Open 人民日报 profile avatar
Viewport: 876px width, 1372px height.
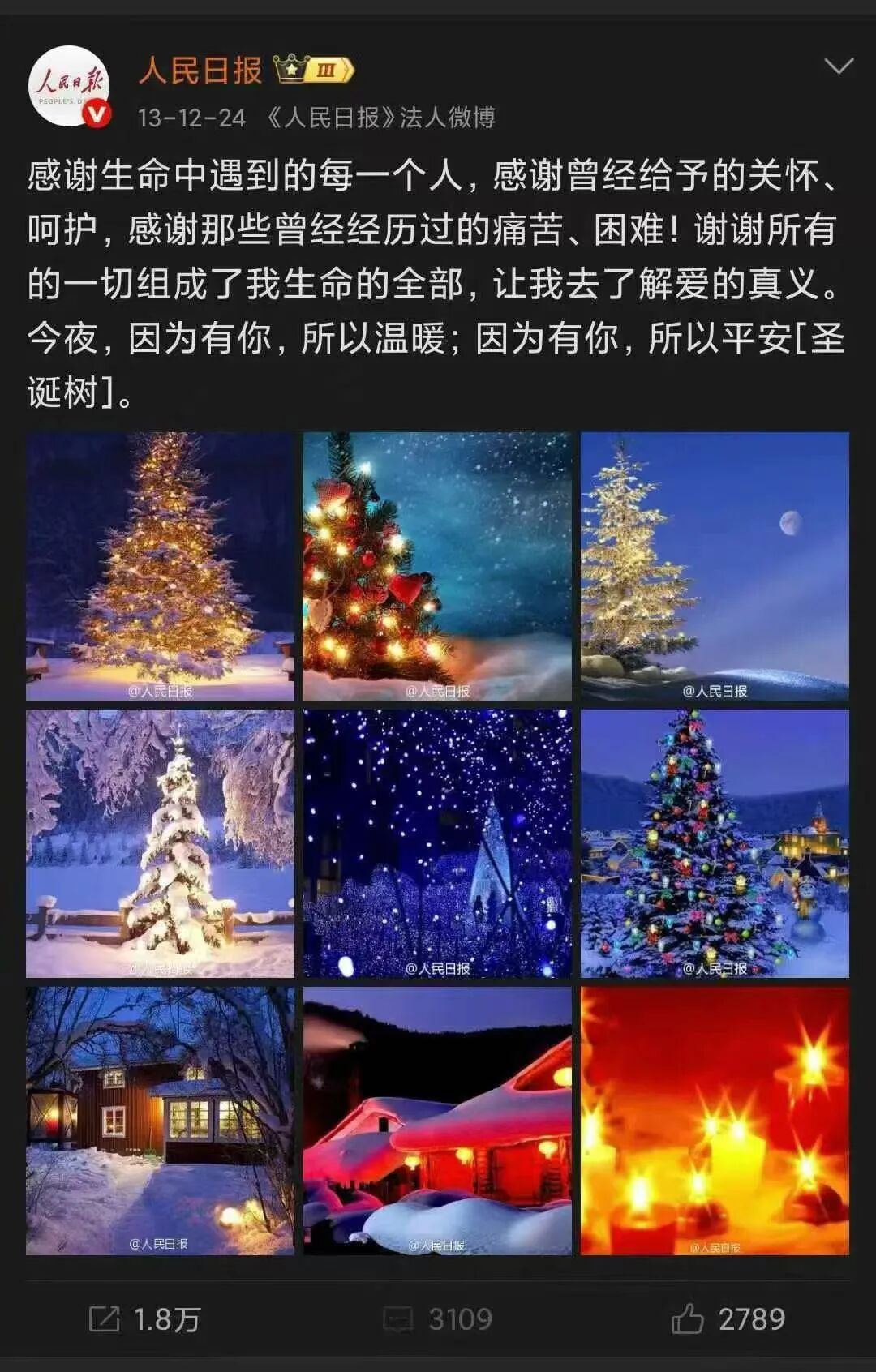70,86
